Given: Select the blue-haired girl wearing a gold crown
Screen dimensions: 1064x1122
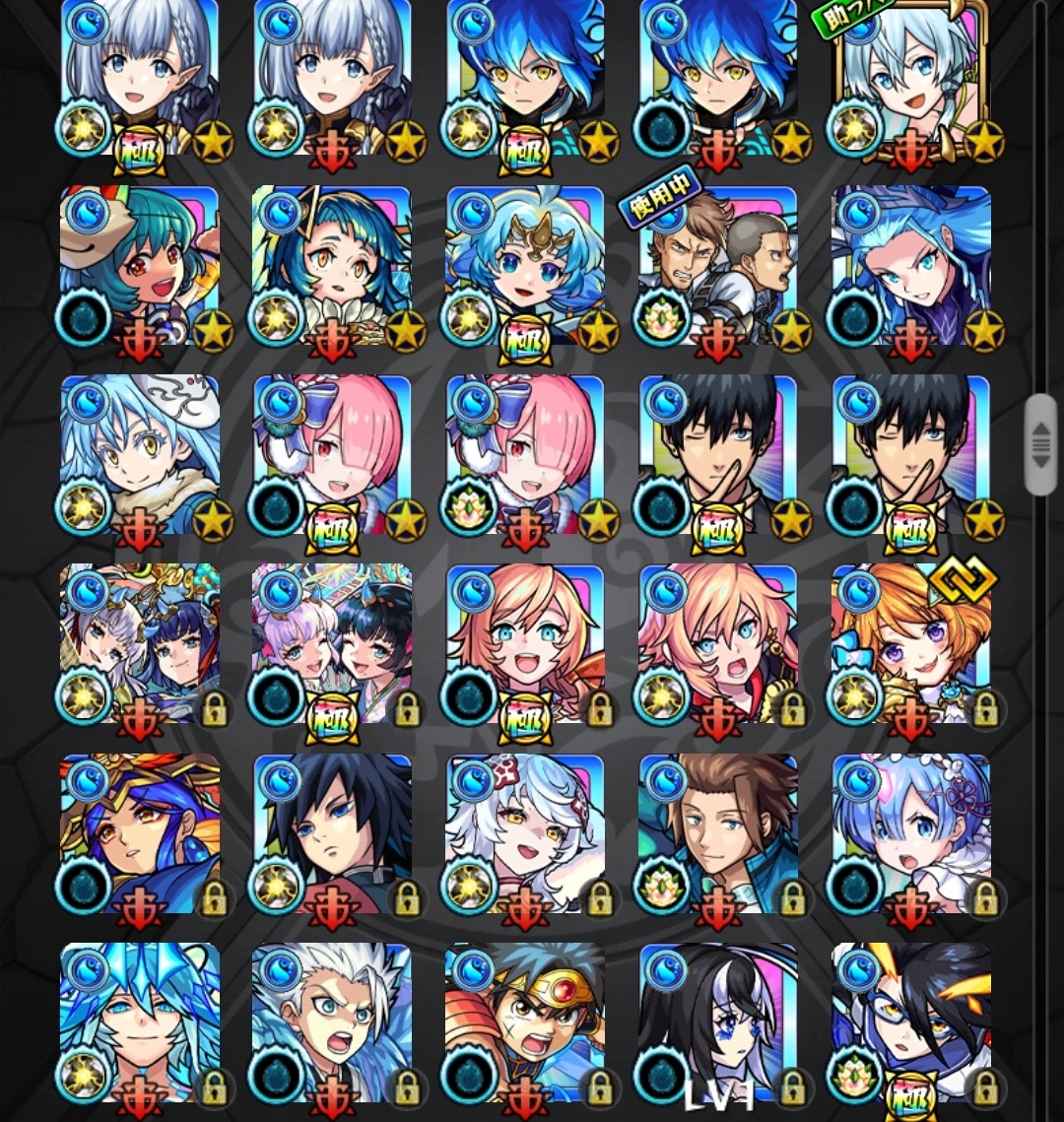Looking at the screenshot, I should [x=525, y=266].
